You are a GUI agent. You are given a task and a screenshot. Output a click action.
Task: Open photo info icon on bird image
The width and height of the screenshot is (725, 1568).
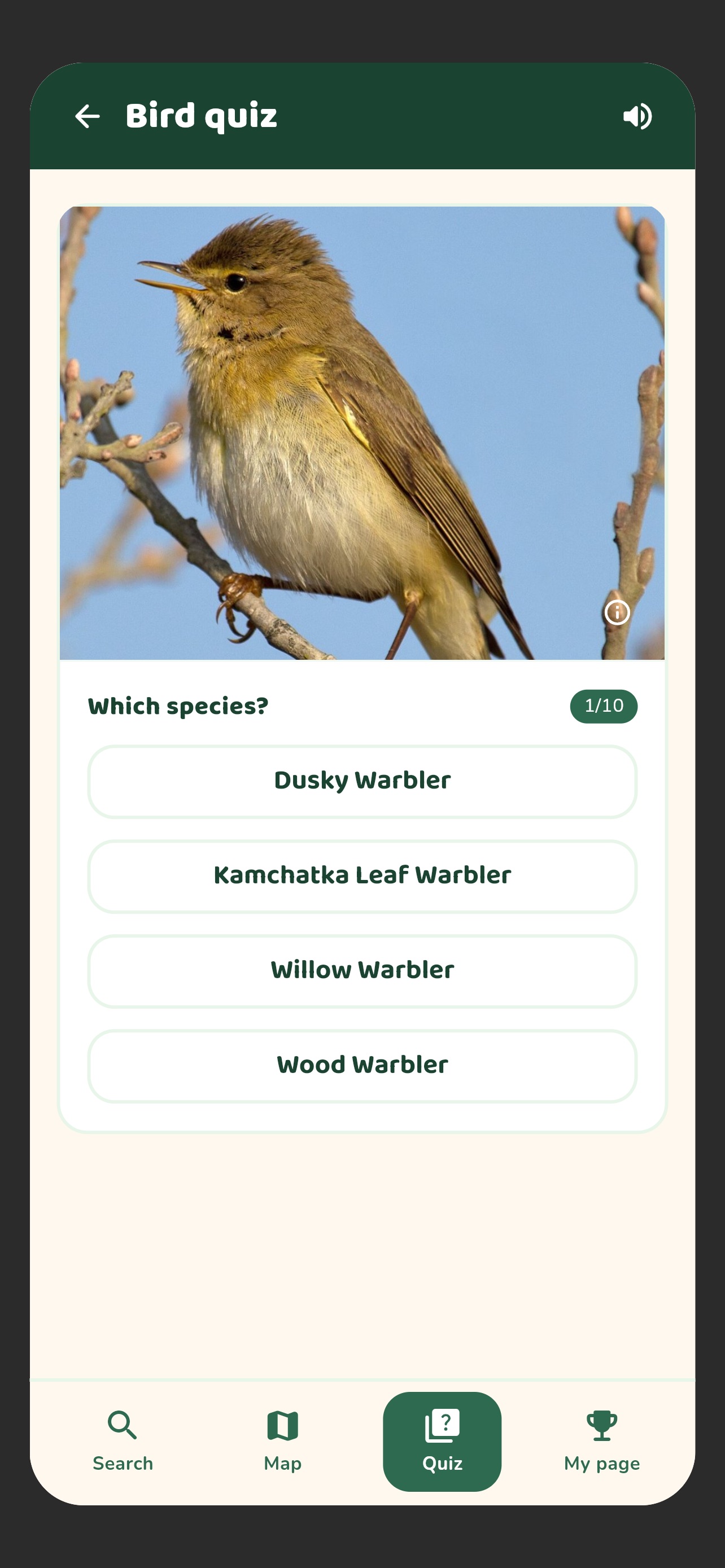click(x=617, y=612)
